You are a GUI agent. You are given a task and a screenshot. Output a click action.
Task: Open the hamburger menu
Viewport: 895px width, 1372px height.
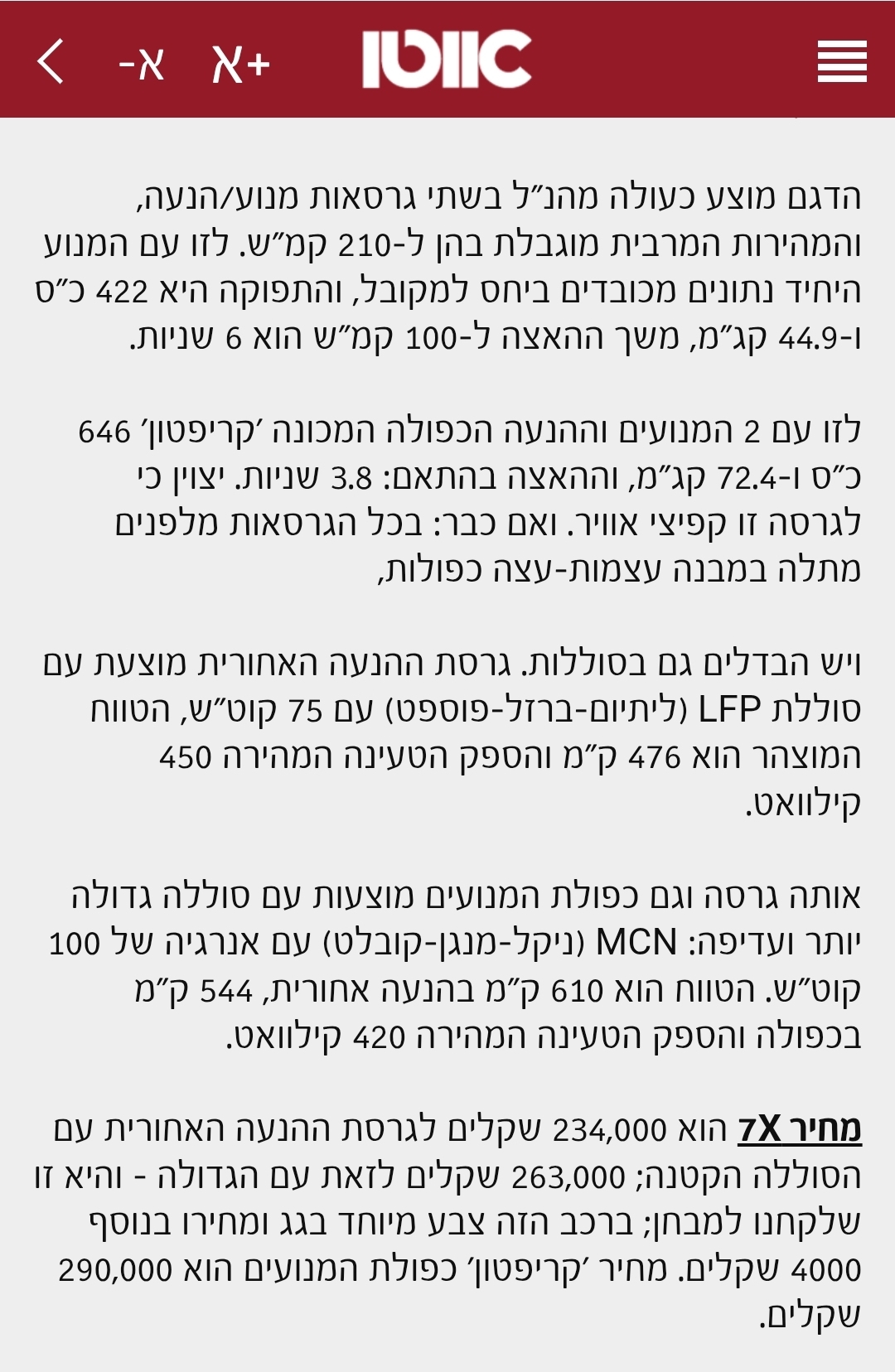click(841, 61)
